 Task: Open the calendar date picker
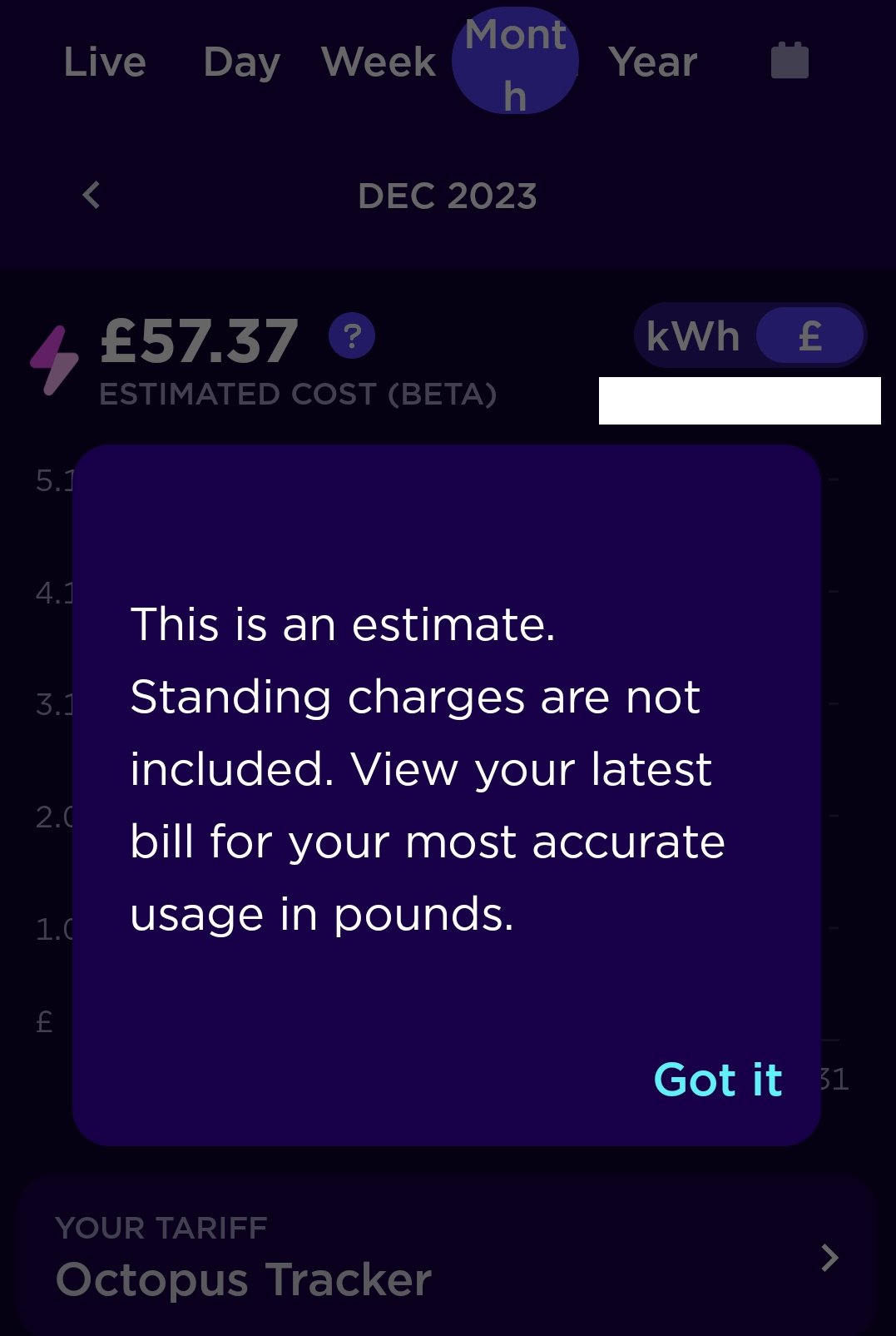790,60
